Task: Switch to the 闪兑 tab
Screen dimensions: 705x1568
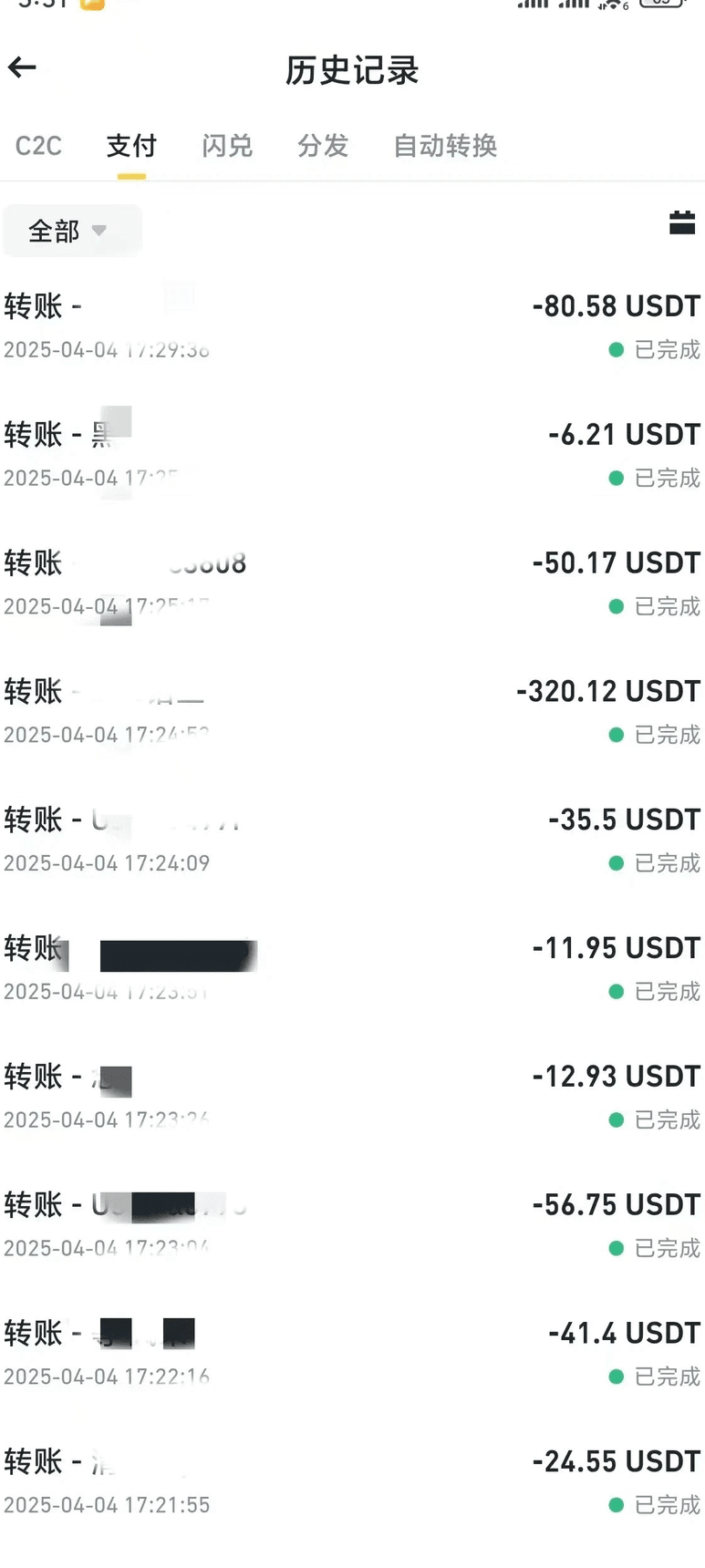Action: point(227,146)
